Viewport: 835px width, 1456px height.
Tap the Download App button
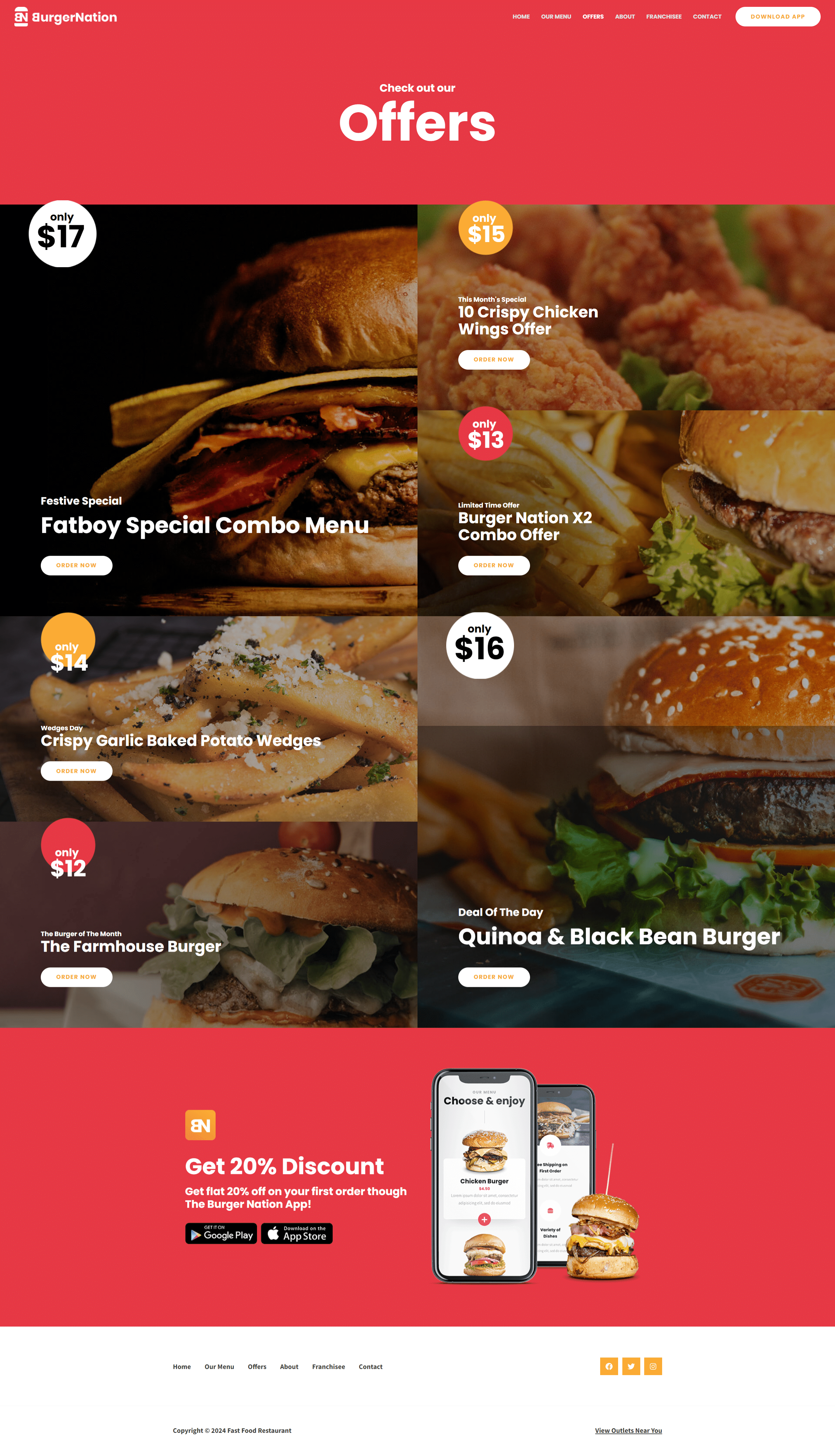[x=777, y=17]
